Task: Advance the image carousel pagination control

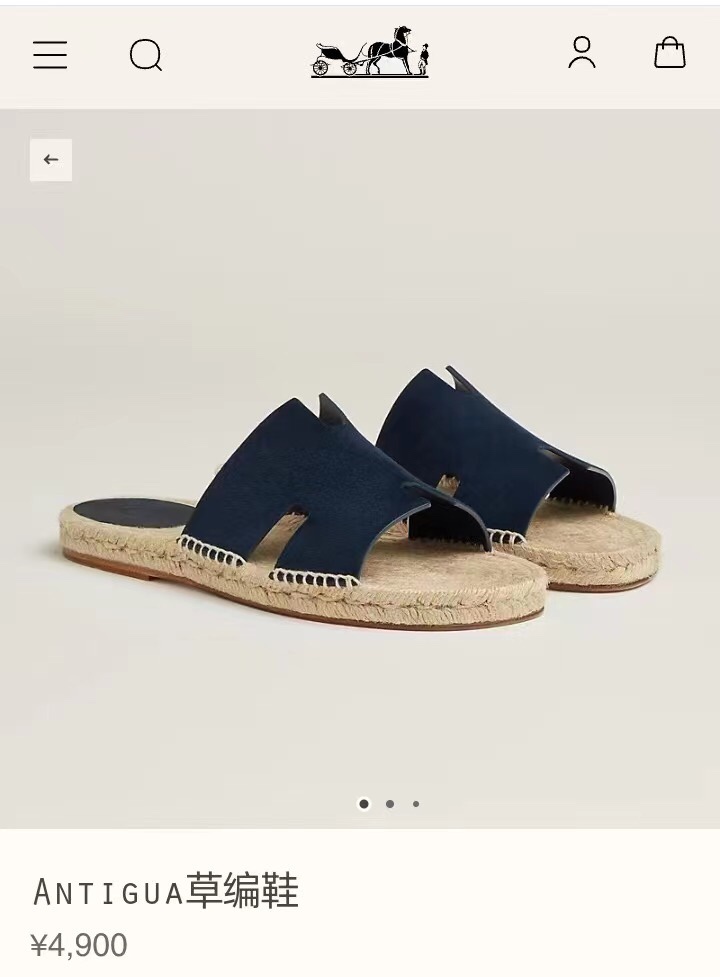Action: click(389, 803)
